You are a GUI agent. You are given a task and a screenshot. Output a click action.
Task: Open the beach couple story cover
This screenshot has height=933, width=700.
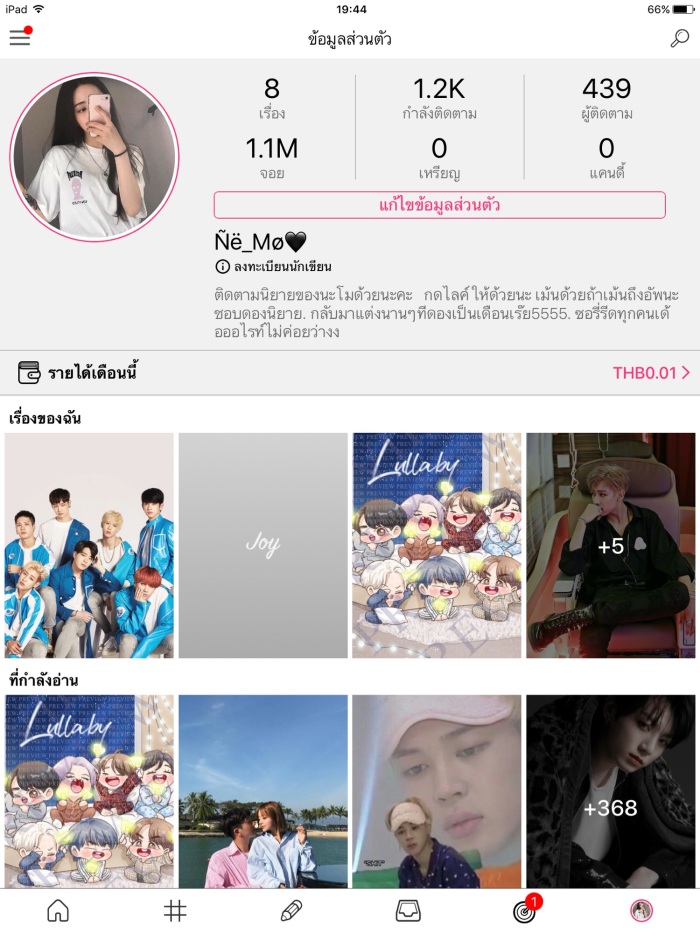[263, 790]
